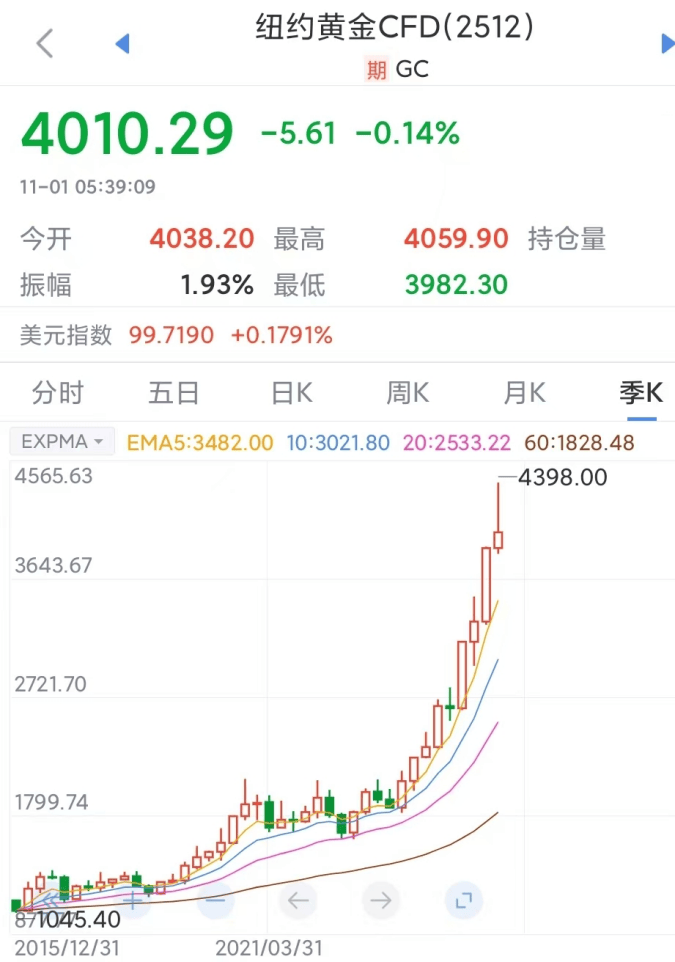Switch to the 月K chart tab
This screenshot has height=962, width=675.
[x=524, y=393]
